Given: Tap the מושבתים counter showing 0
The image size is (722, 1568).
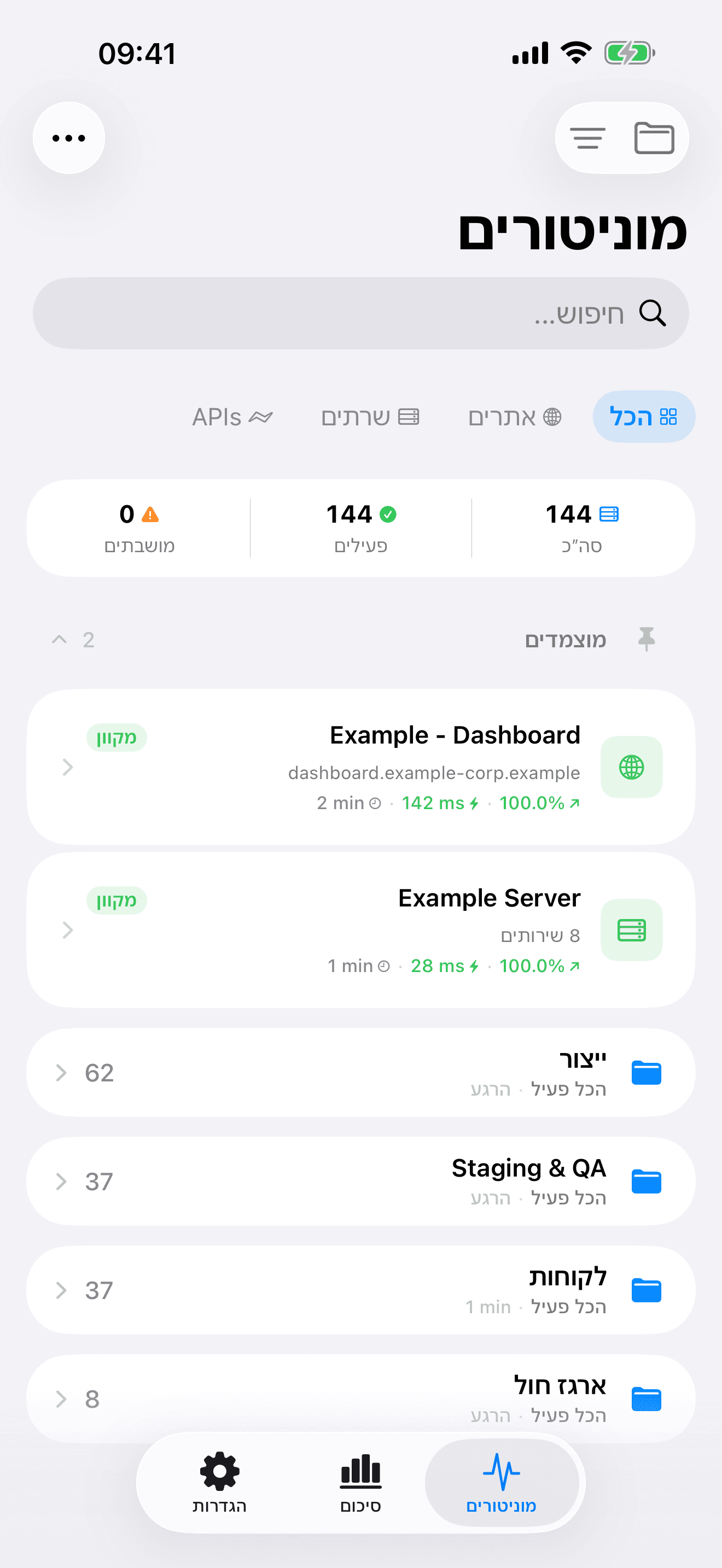Looking at the screenshot, I should (139, 527).
